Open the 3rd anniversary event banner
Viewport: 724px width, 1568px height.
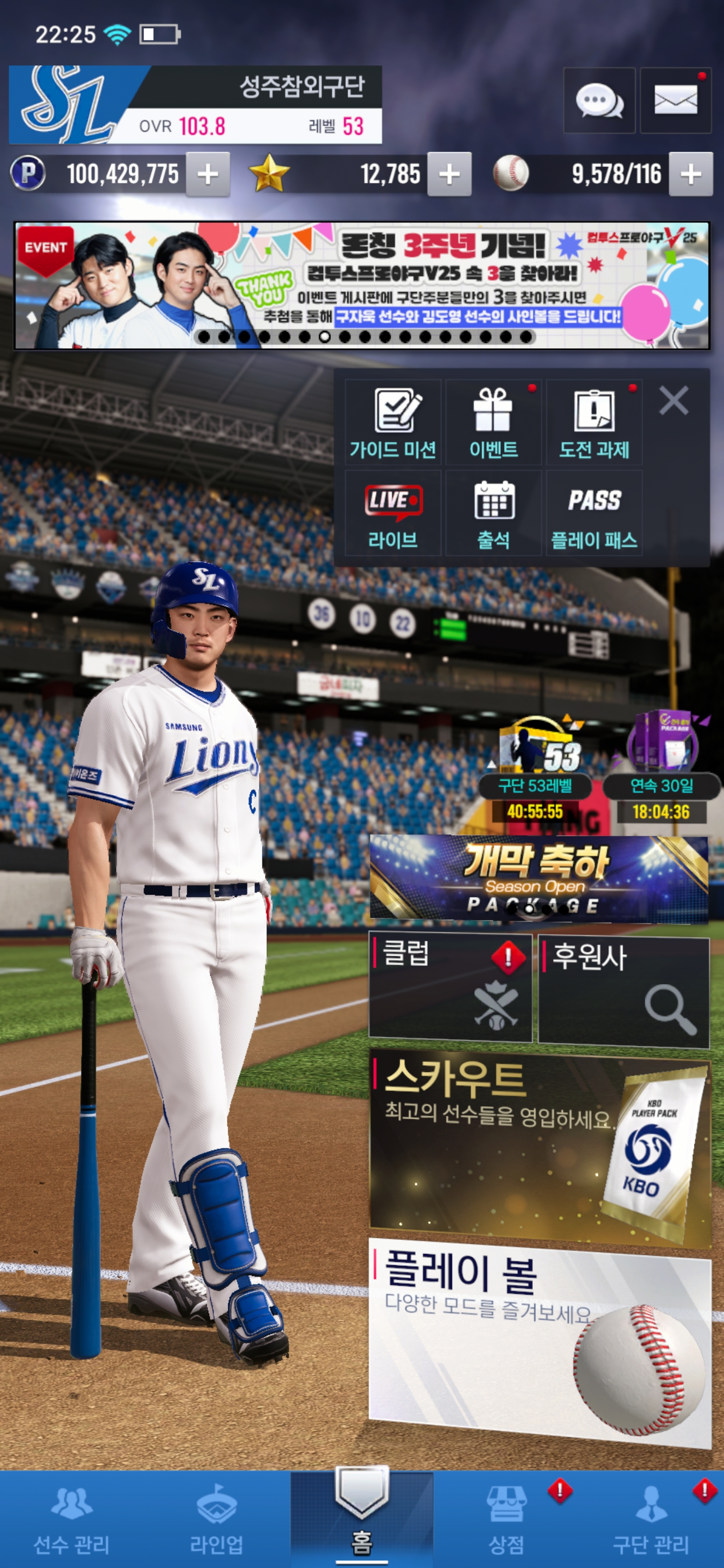[x=361, y=285]
